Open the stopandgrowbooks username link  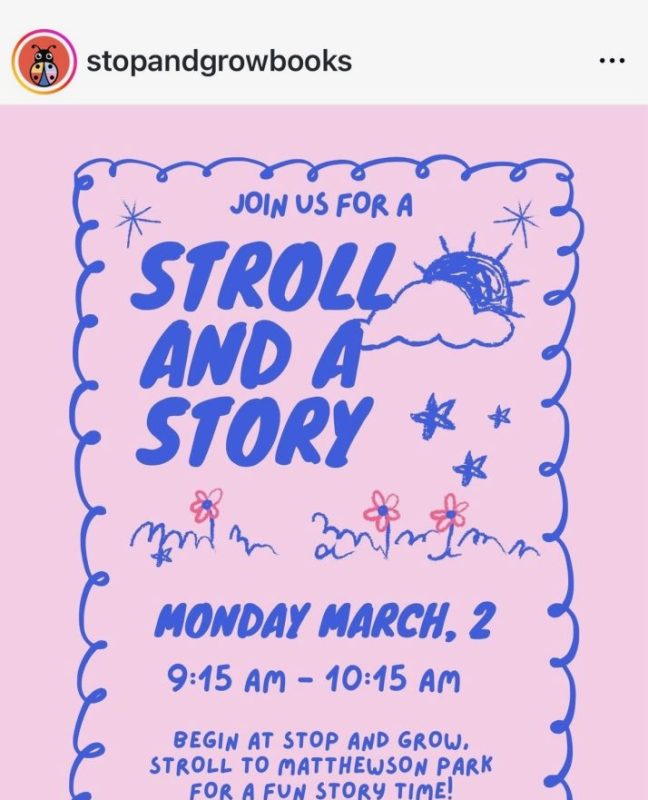pos(219,61)
